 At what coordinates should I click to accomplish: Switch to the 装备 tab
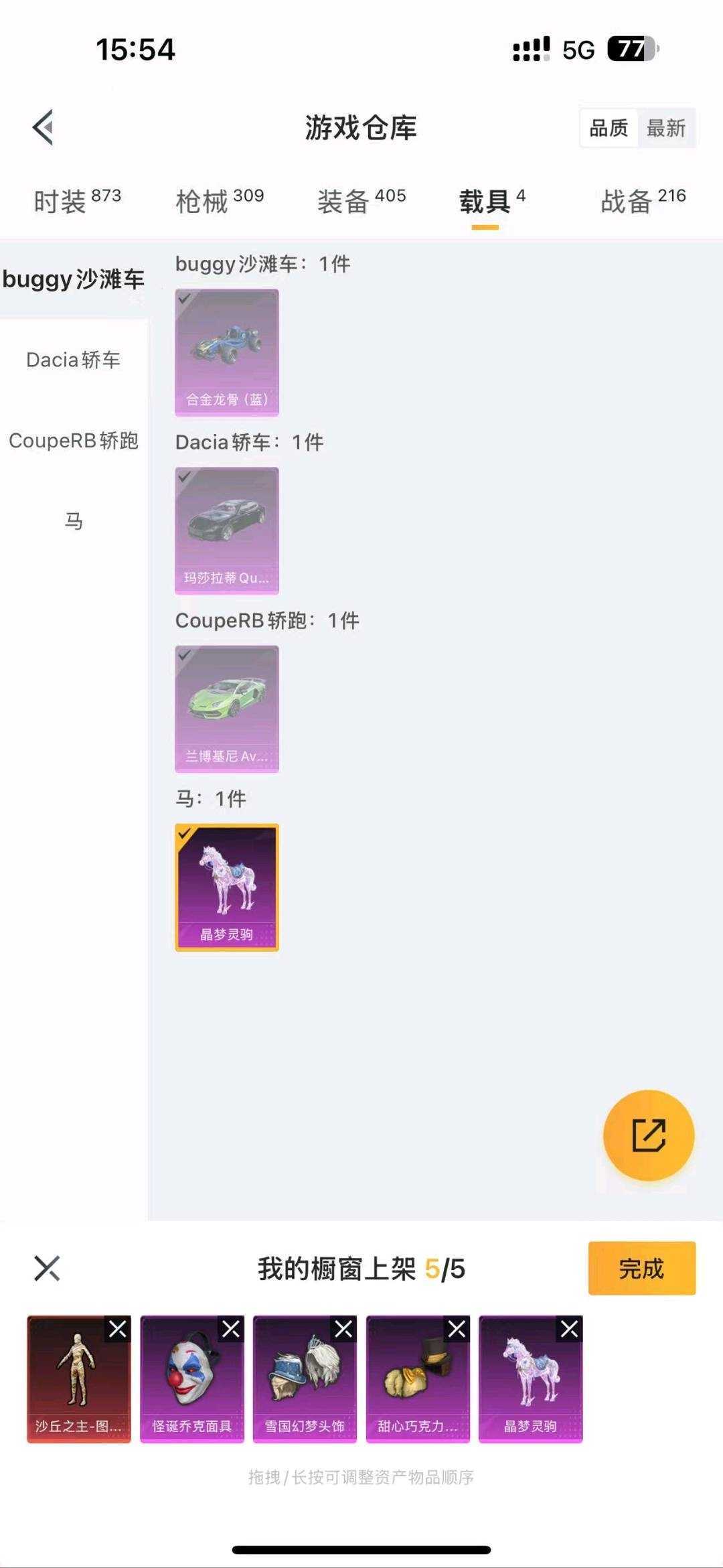coord(361,201)
